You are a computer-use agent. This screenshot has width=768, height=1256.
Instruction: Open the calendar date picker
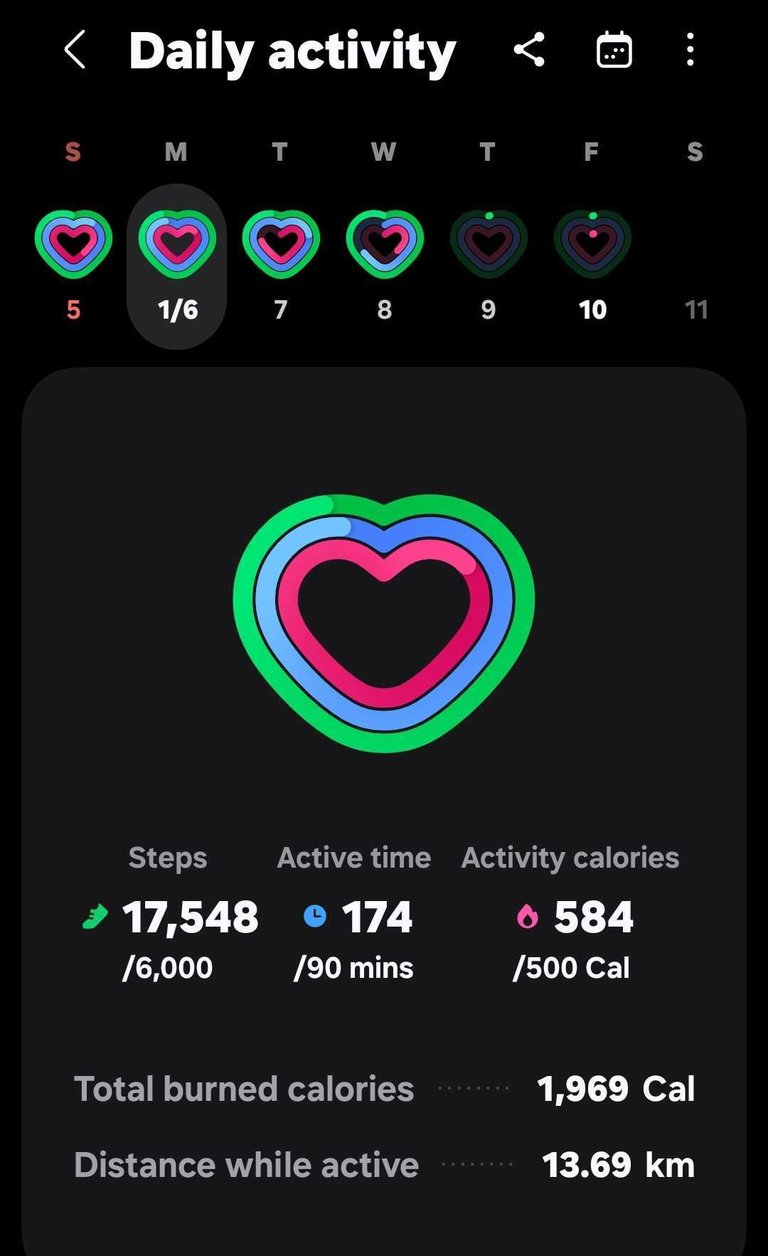coord(614,49)
